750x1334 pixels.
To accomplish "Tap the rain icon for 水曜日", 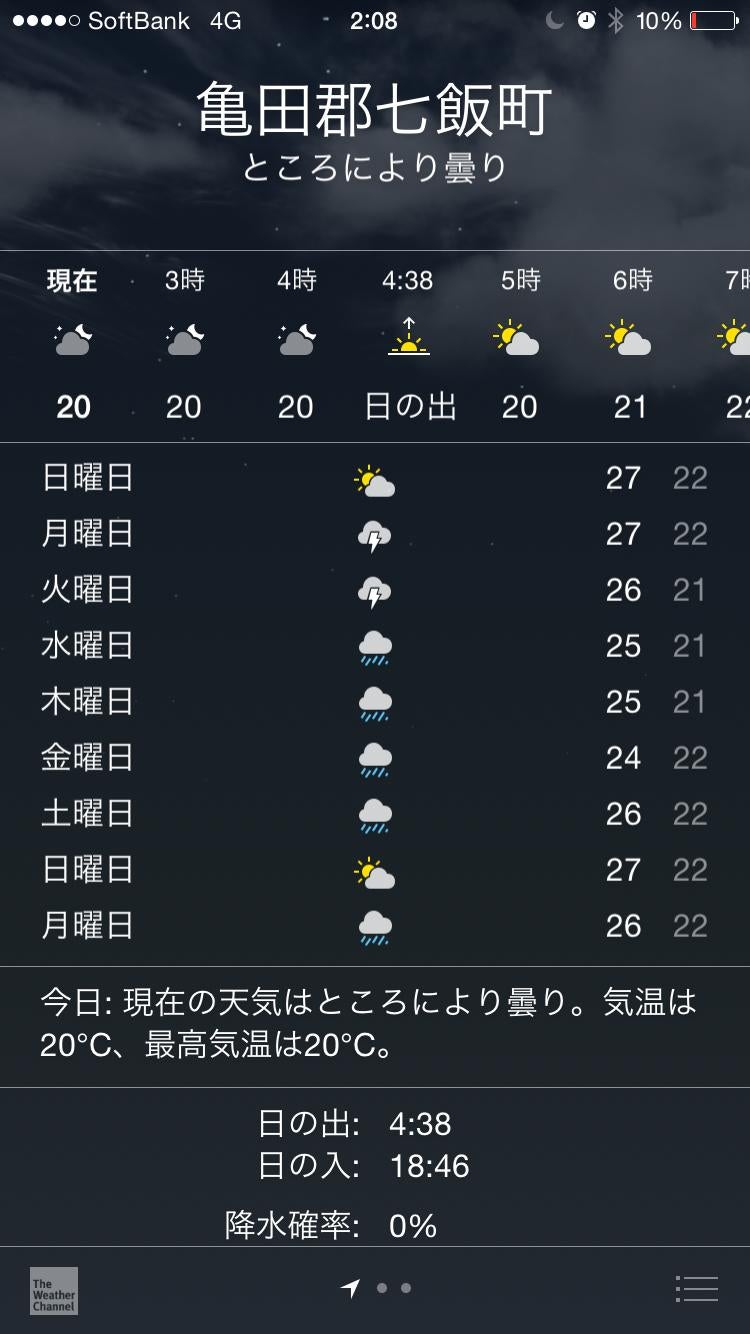I will pos(374,646).
